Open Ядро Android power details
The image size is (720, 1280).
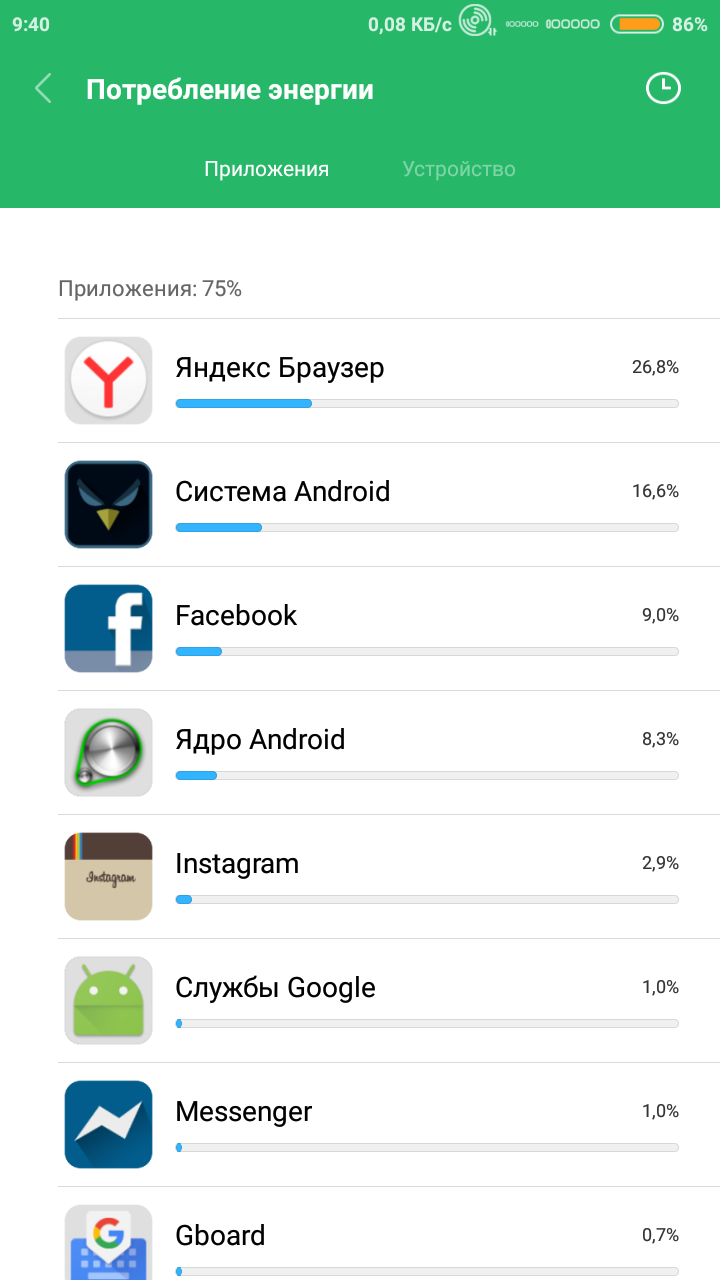[388, 753]
